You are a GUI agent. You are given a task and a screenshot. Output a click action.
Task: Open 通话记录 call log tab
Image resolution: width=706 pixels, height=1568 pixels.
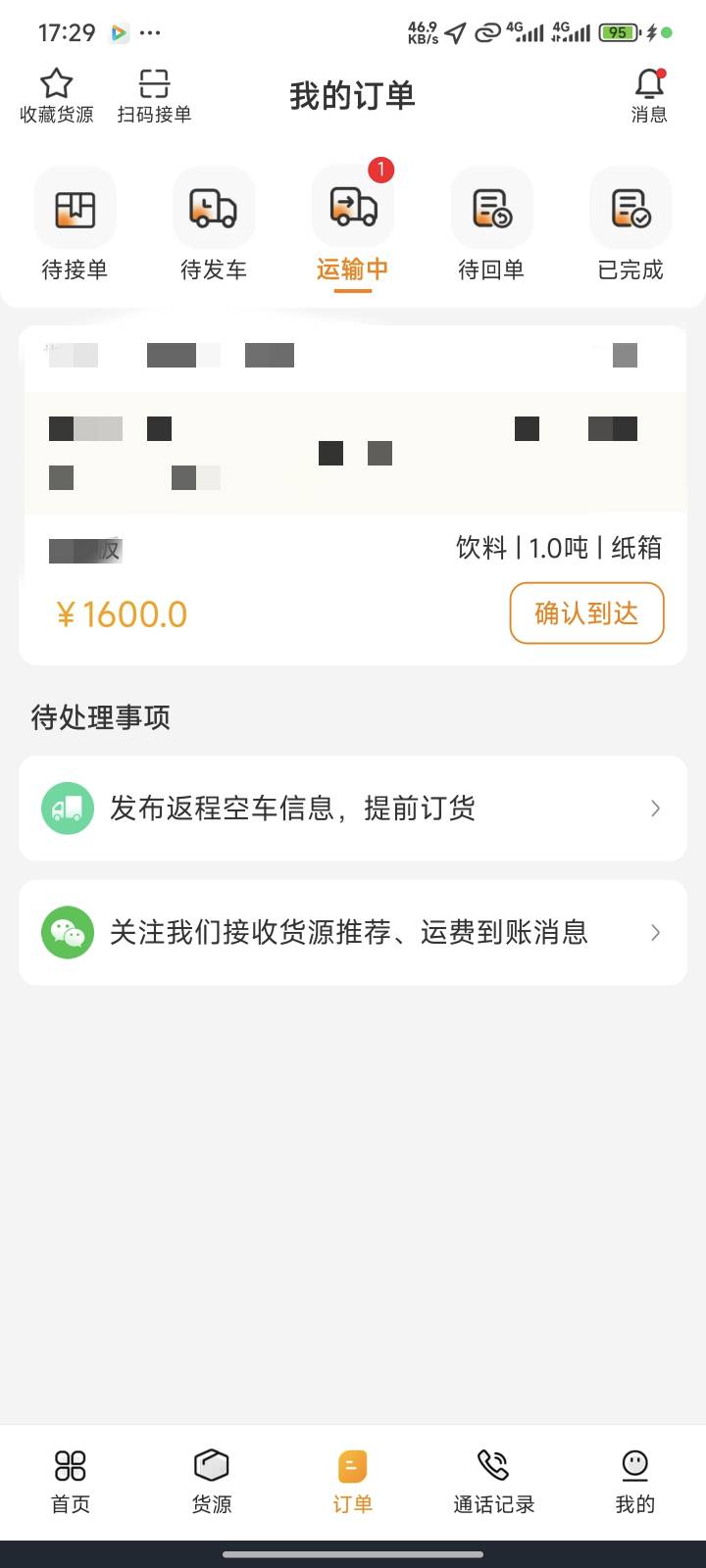(494, 1482)
